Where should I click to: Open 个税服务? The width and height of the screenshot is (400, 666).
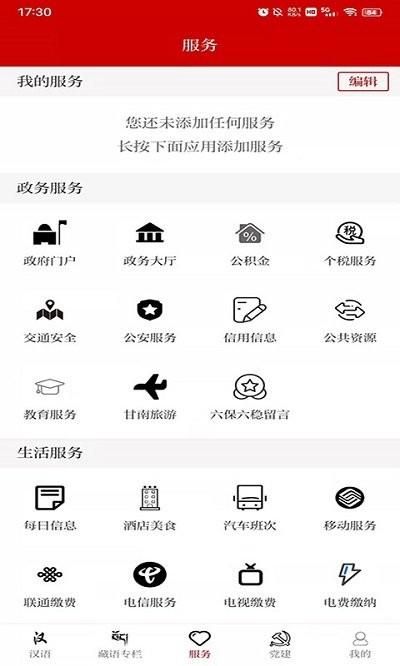pyautogui.click(x=350, y=243)
